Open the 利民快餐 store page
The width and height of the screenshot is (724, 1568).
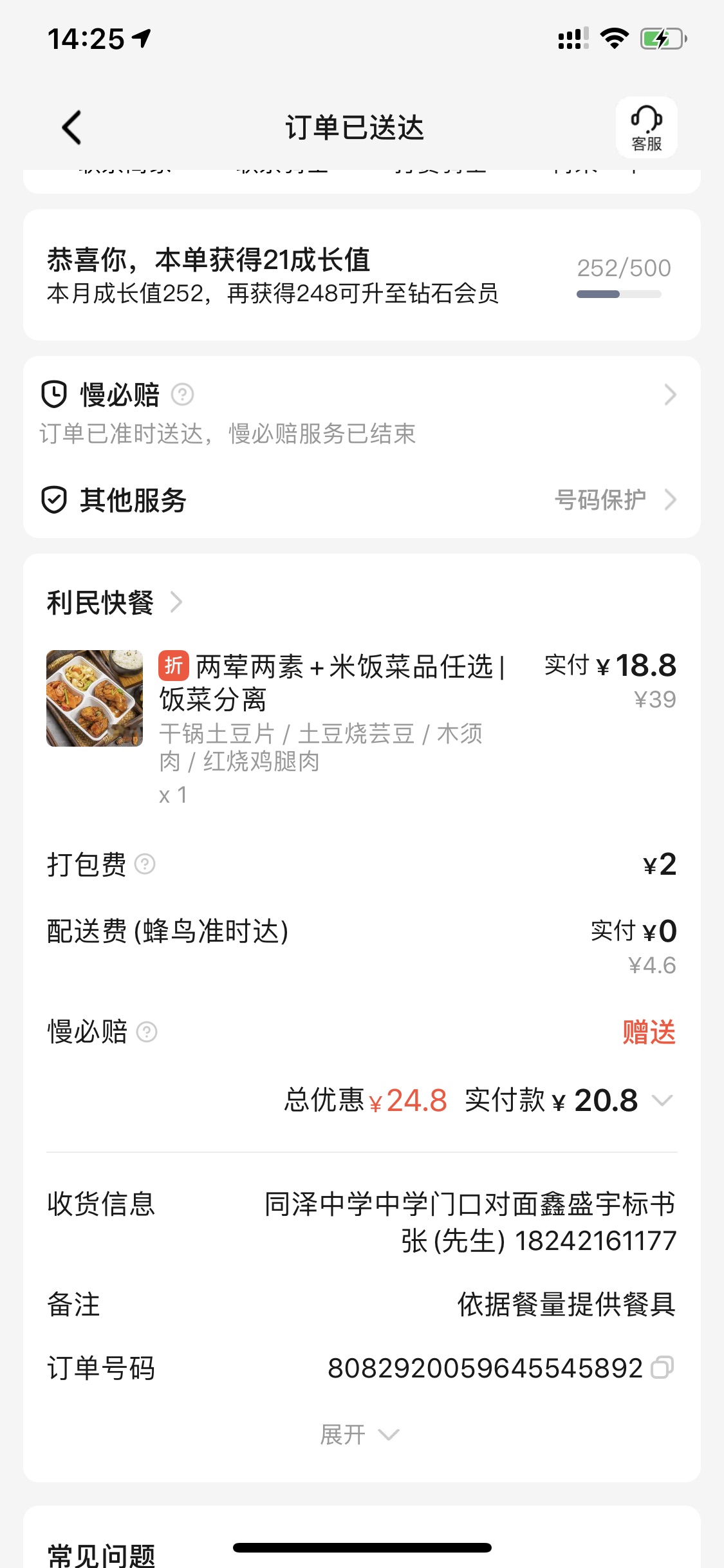coord(115,603)
